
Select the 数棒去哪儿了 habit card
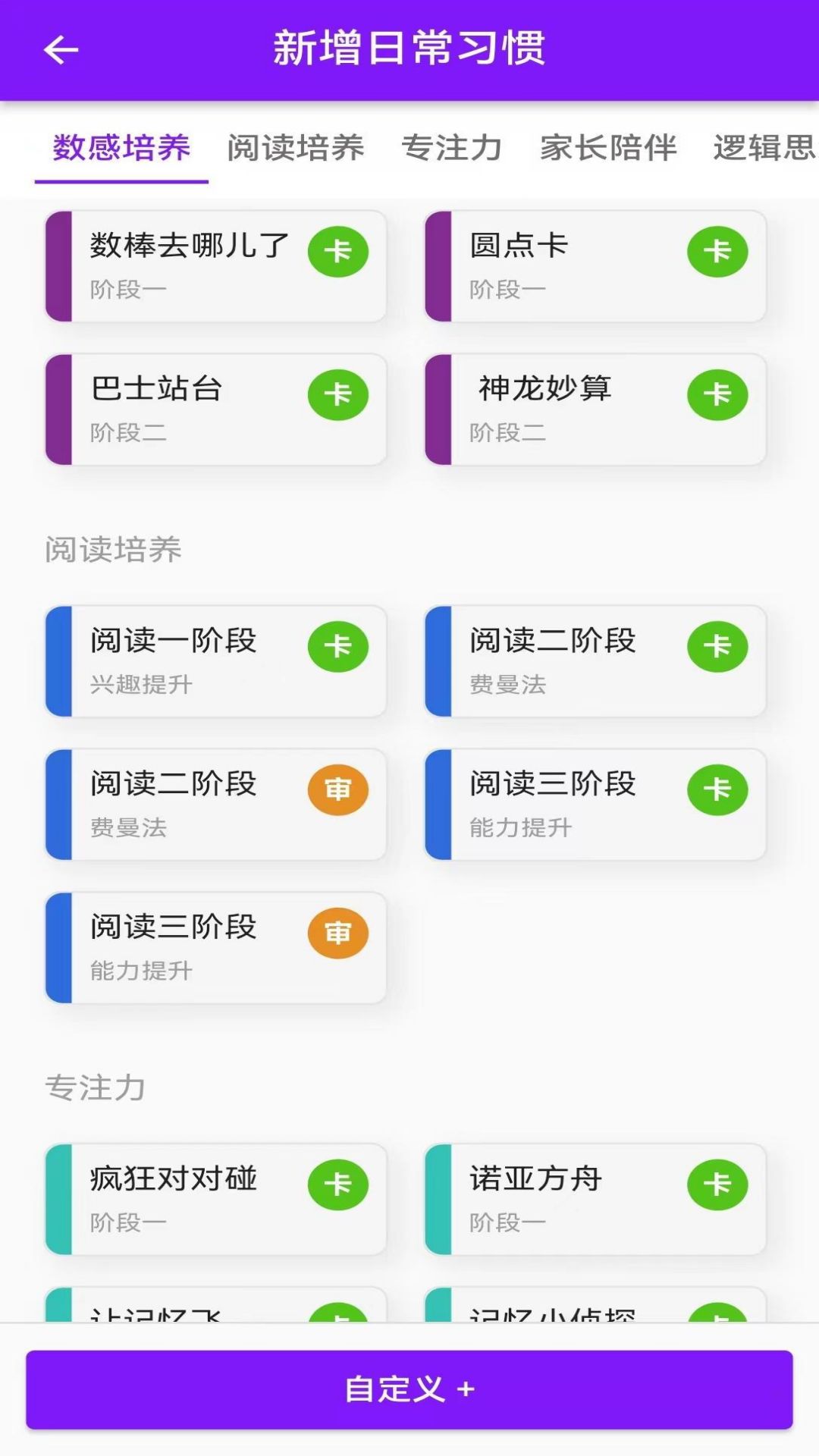(190, 265)
